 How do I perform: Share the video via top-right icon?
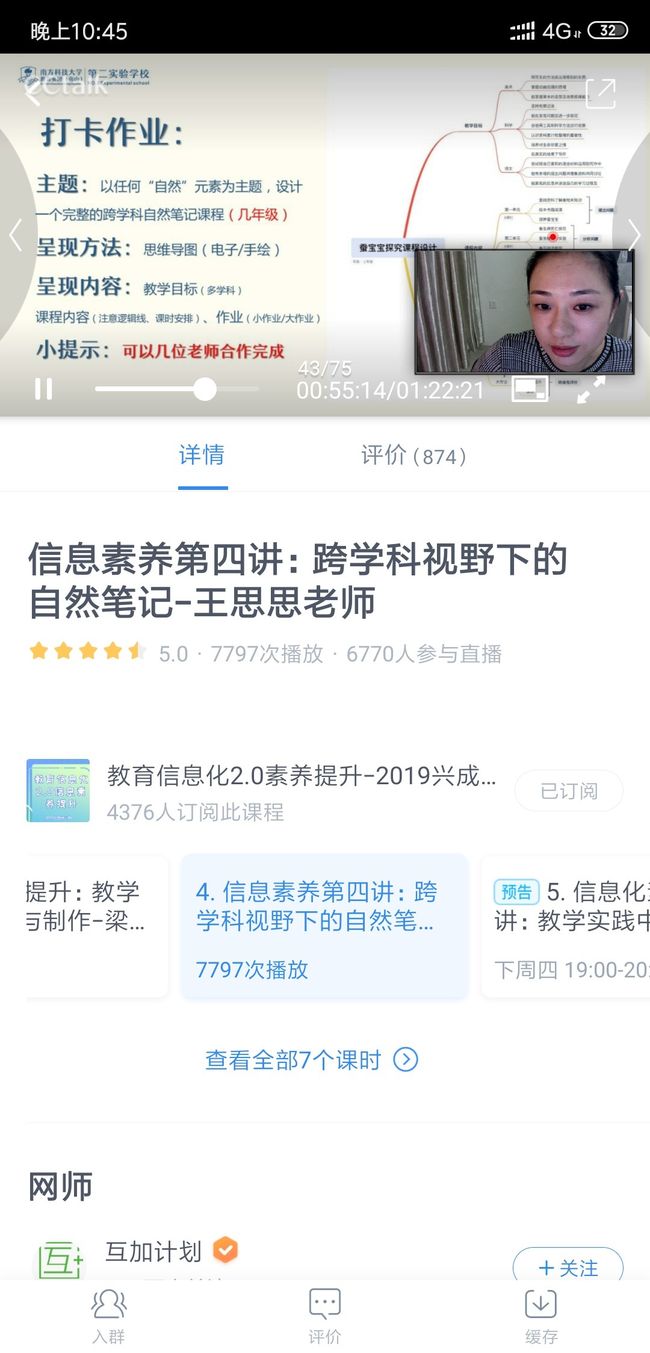(x=601, y=92)
